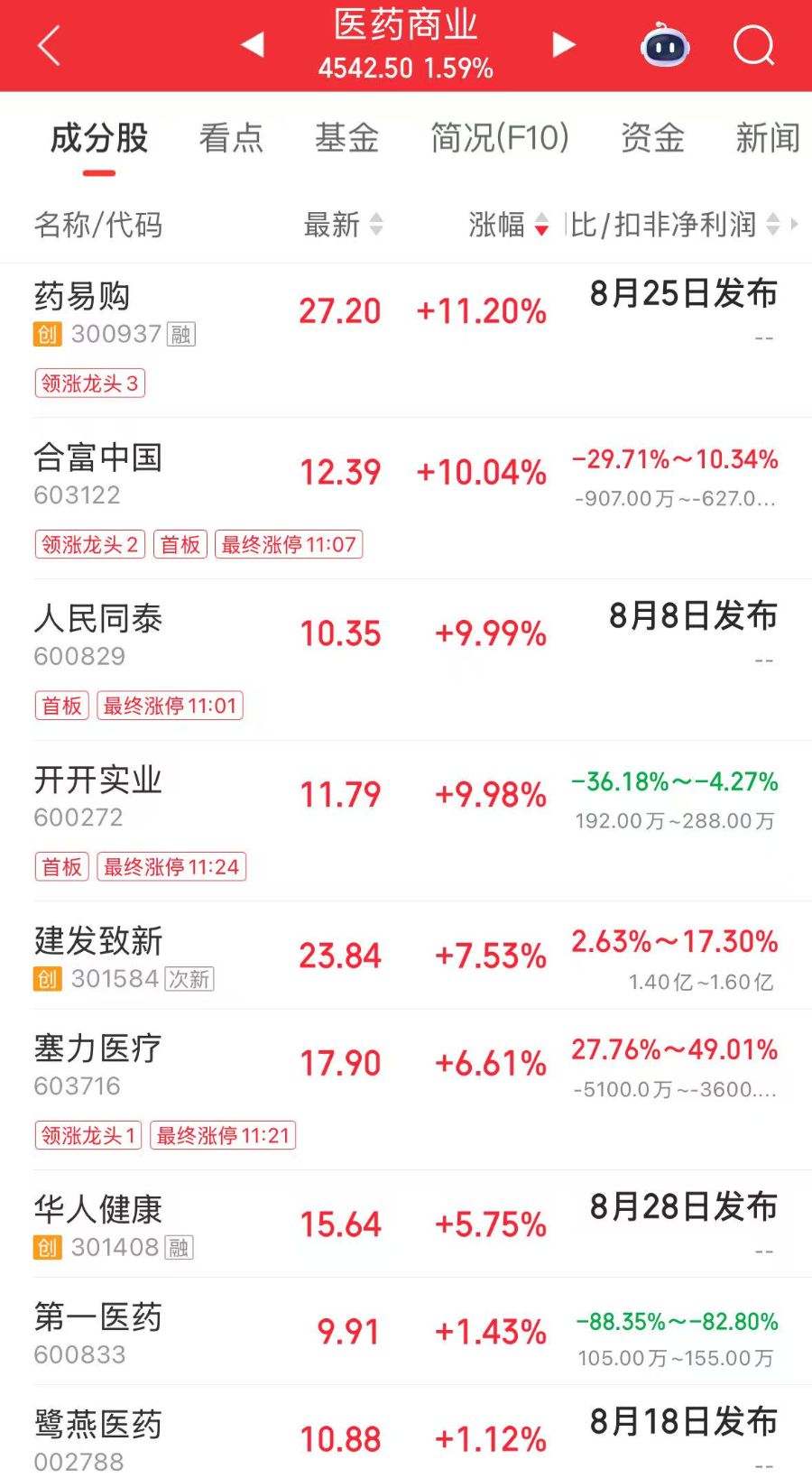The width and height of the screenshot is (812, 1478).
Task: Sort the list by 涨幅
Action: click(x=509, y=224)
